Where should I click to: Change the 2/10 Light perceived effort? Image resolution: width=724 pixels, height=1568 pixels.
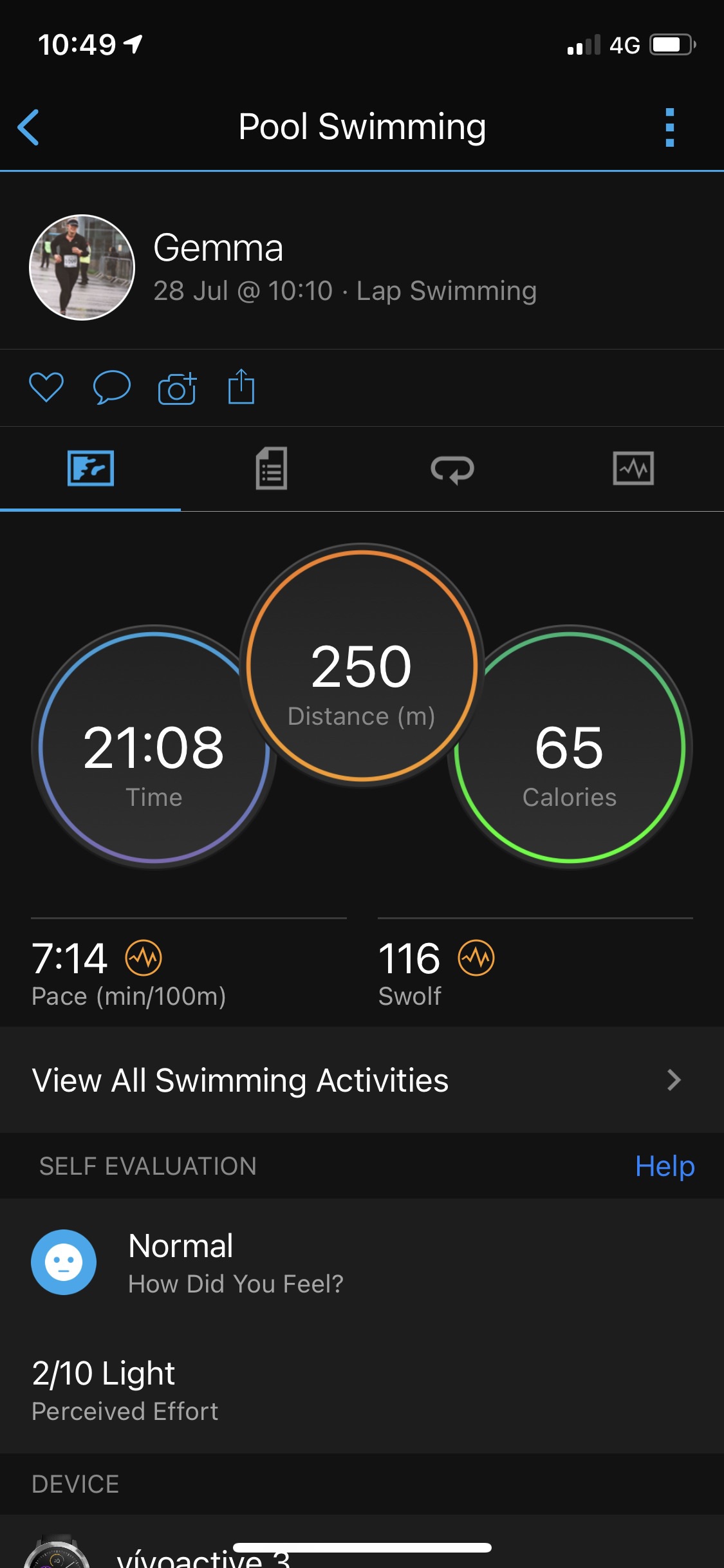pos(362,1390)
